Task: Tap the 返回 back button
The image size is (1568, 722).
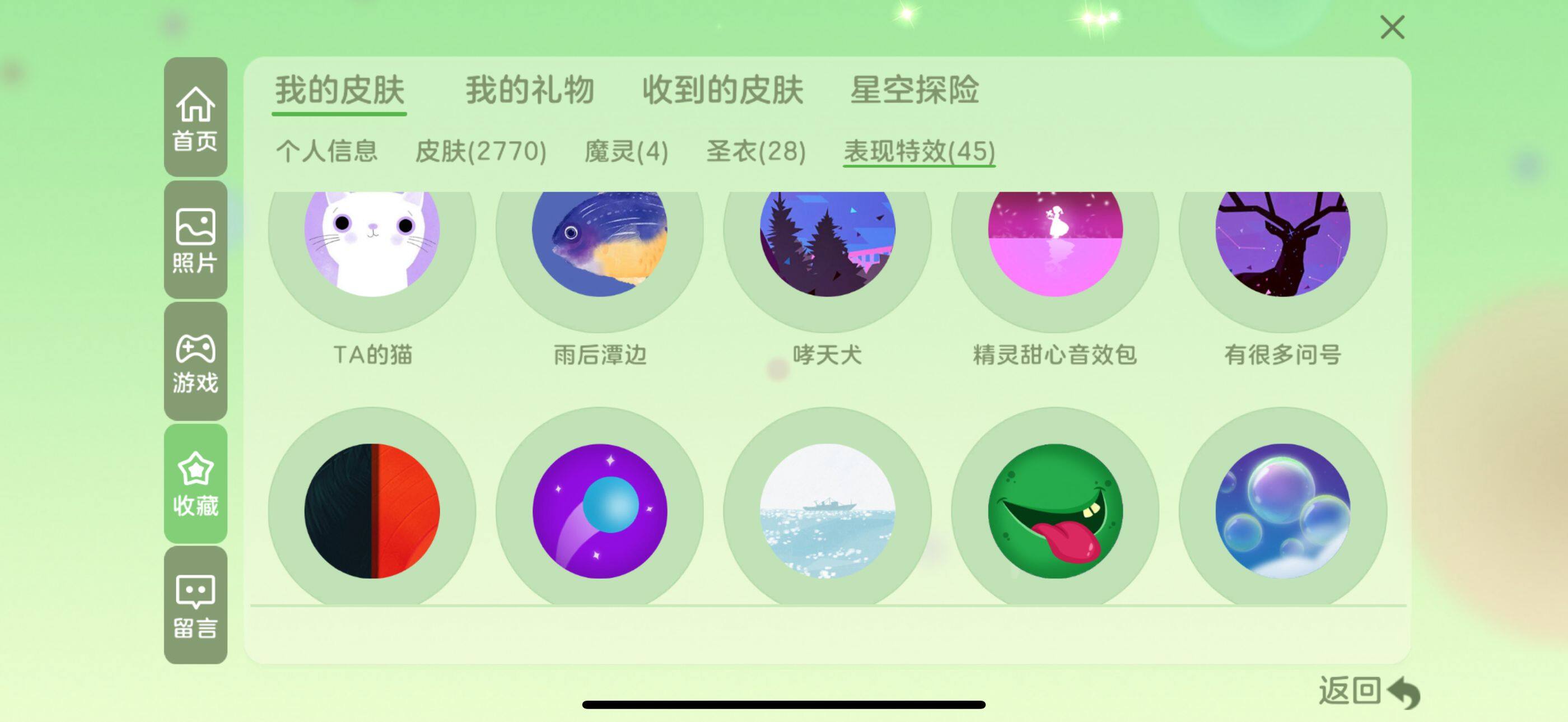Action: (1367, 692)
